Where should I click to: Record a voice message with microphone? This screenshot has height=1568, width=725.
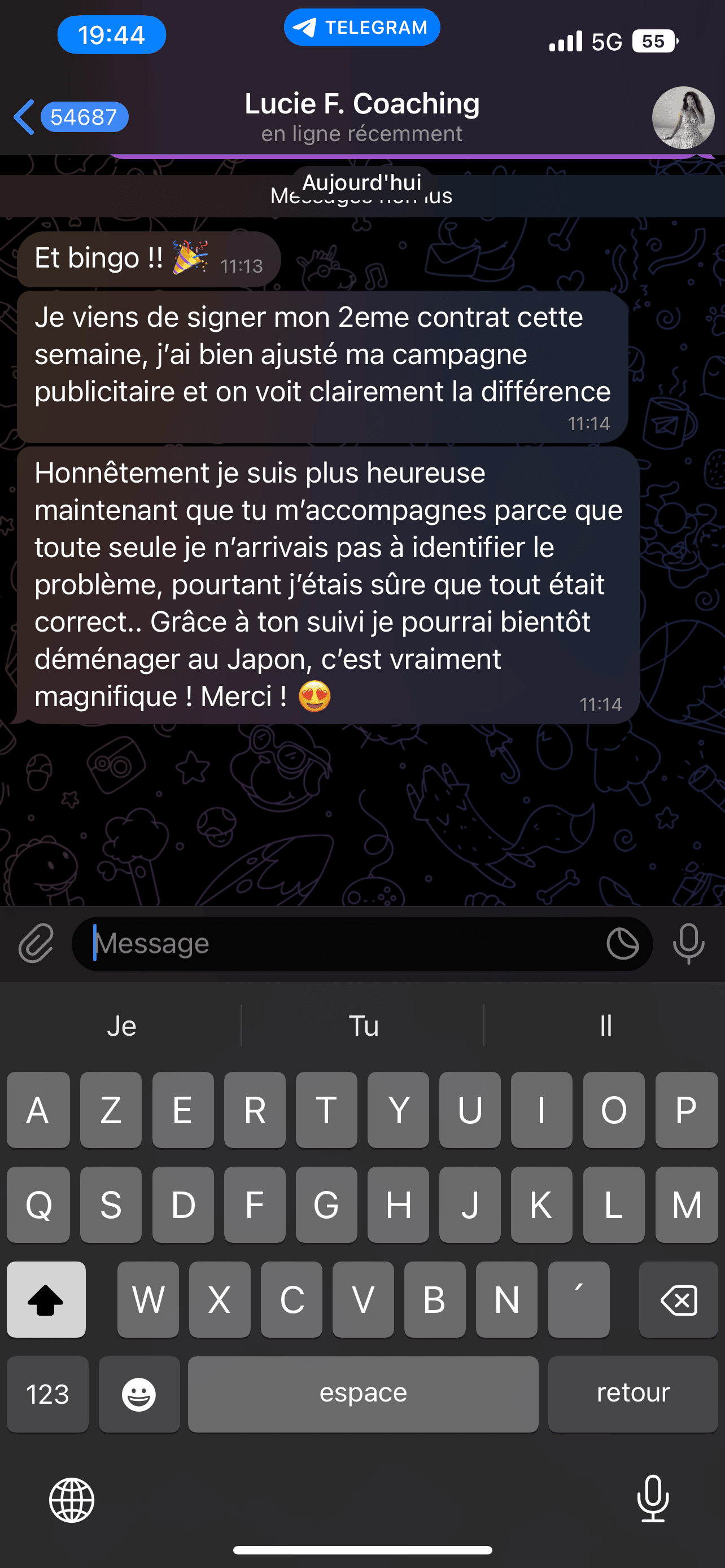(688, 944)
